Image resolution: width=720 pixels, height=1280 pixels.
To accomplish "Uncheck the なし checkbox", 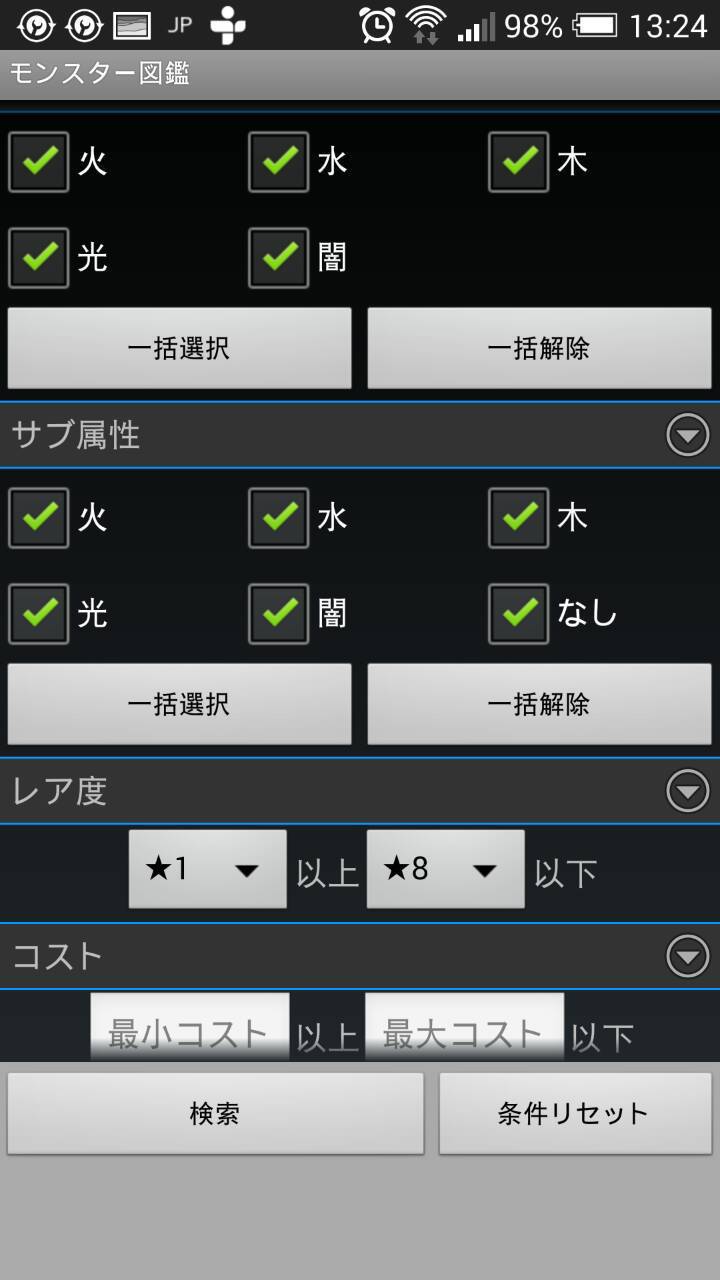I will click(519, 614).
